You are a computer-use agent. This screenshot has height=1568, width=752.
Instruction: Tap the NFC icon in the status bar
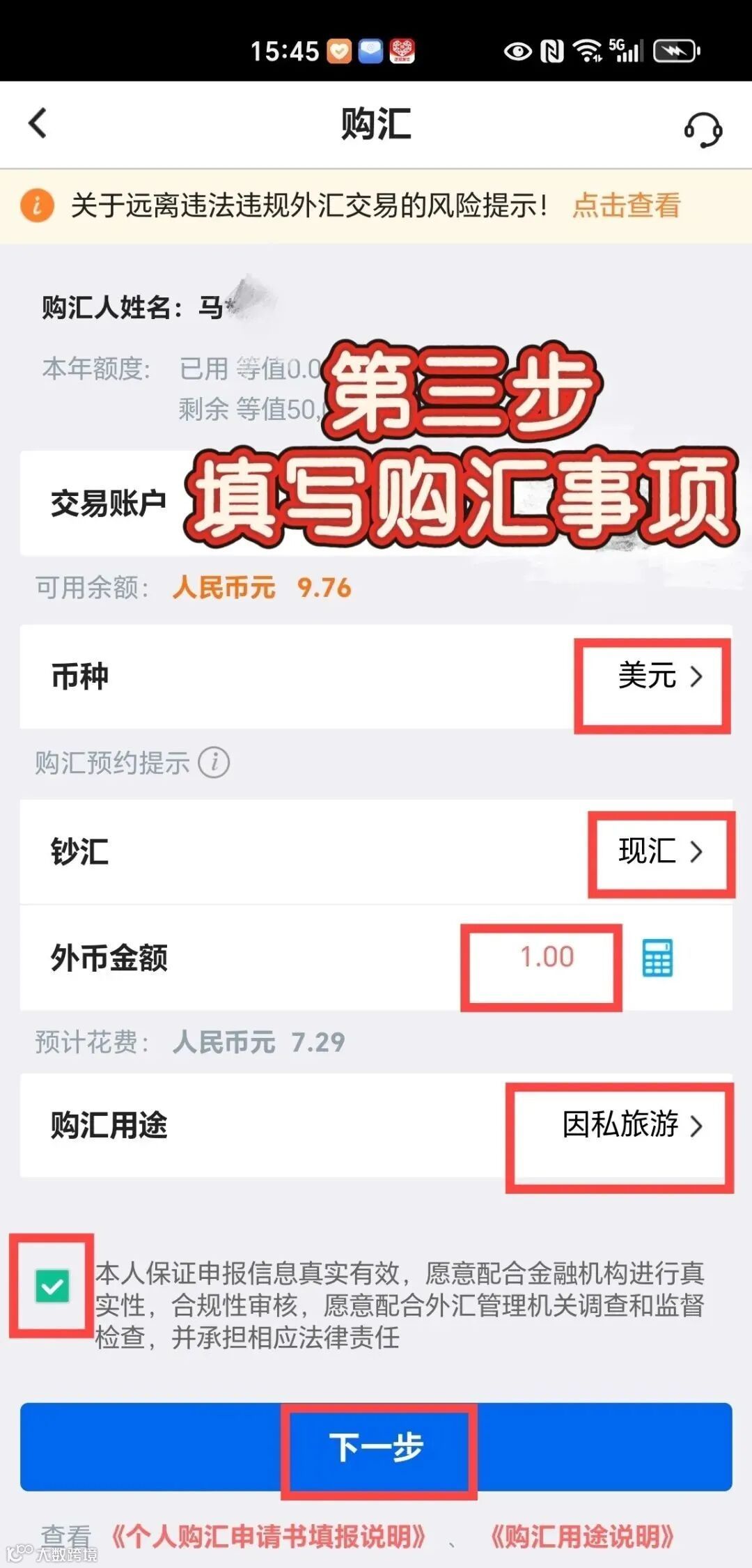click(x=552, y=51)
